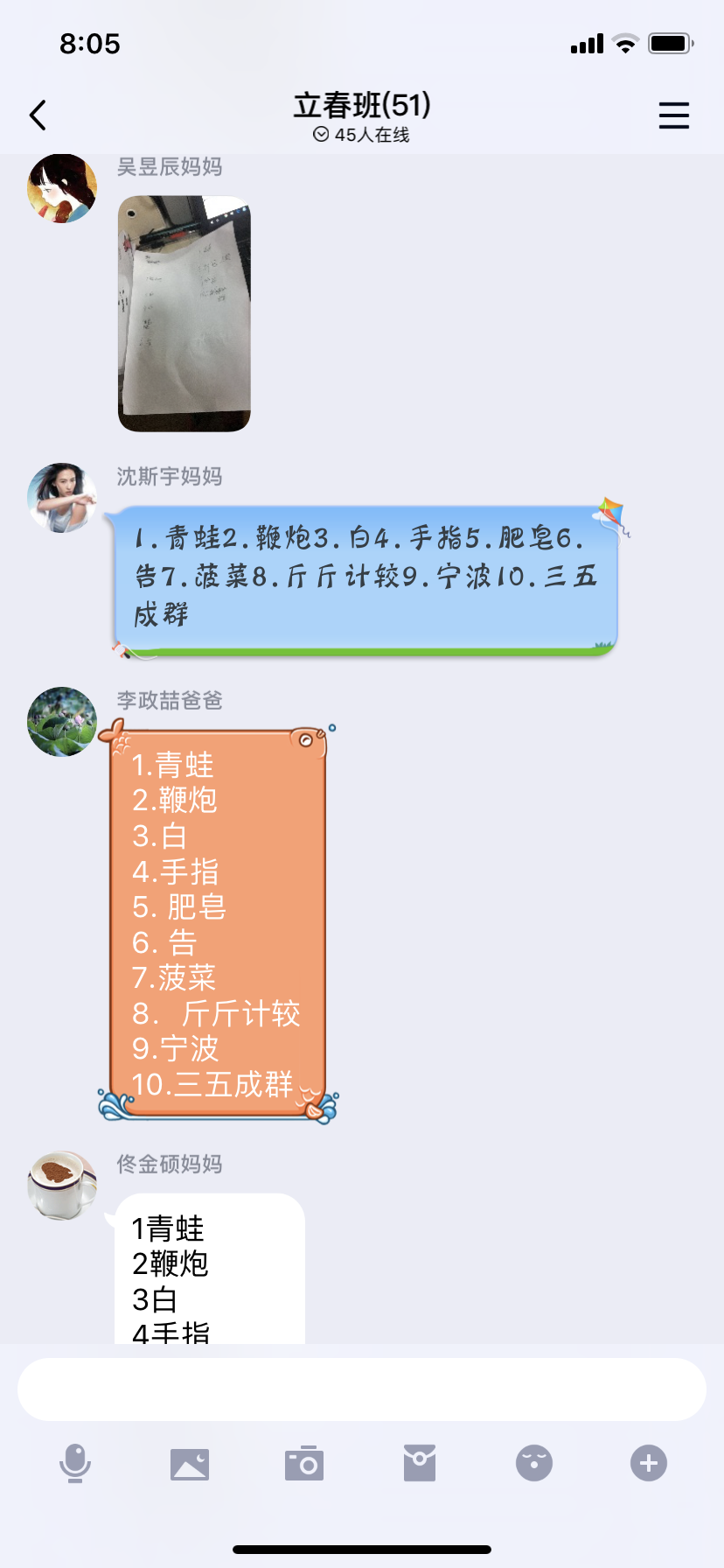Viewport: 724px width, 1568px height.
Task: Tap 佟金硕妈妈's avatar
Action: (x=62, y=1186)
